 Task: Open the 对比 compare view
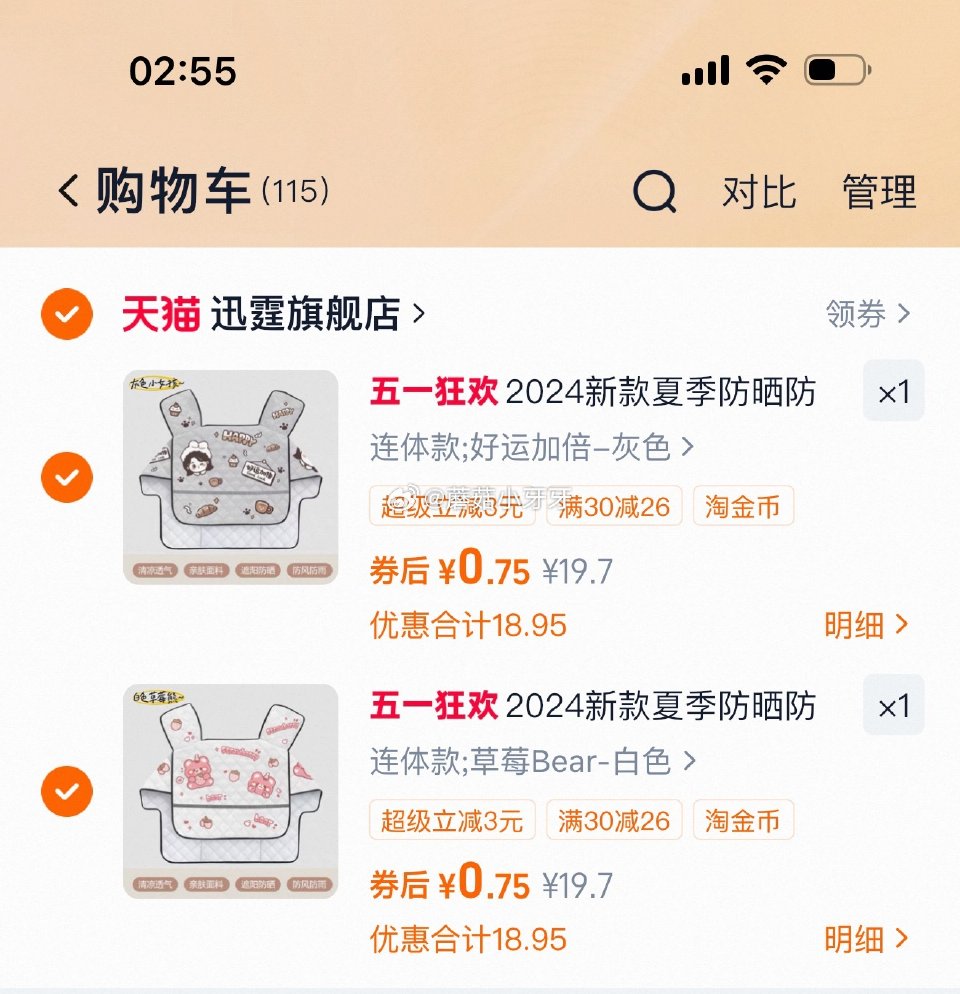(x=761, y=192)
